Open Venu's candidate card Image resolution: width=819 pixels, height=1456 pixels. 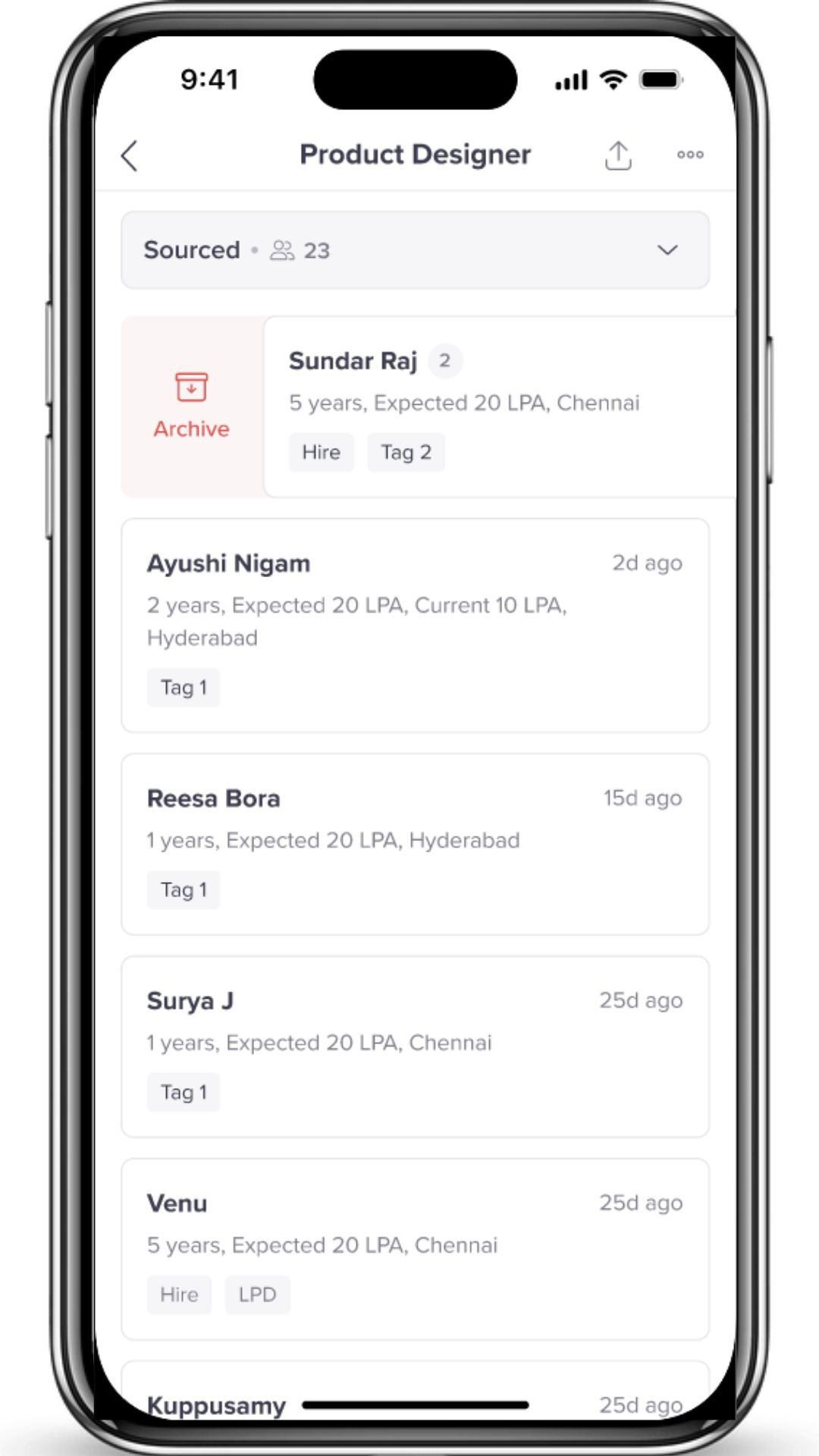click(x=415, y=1248)
